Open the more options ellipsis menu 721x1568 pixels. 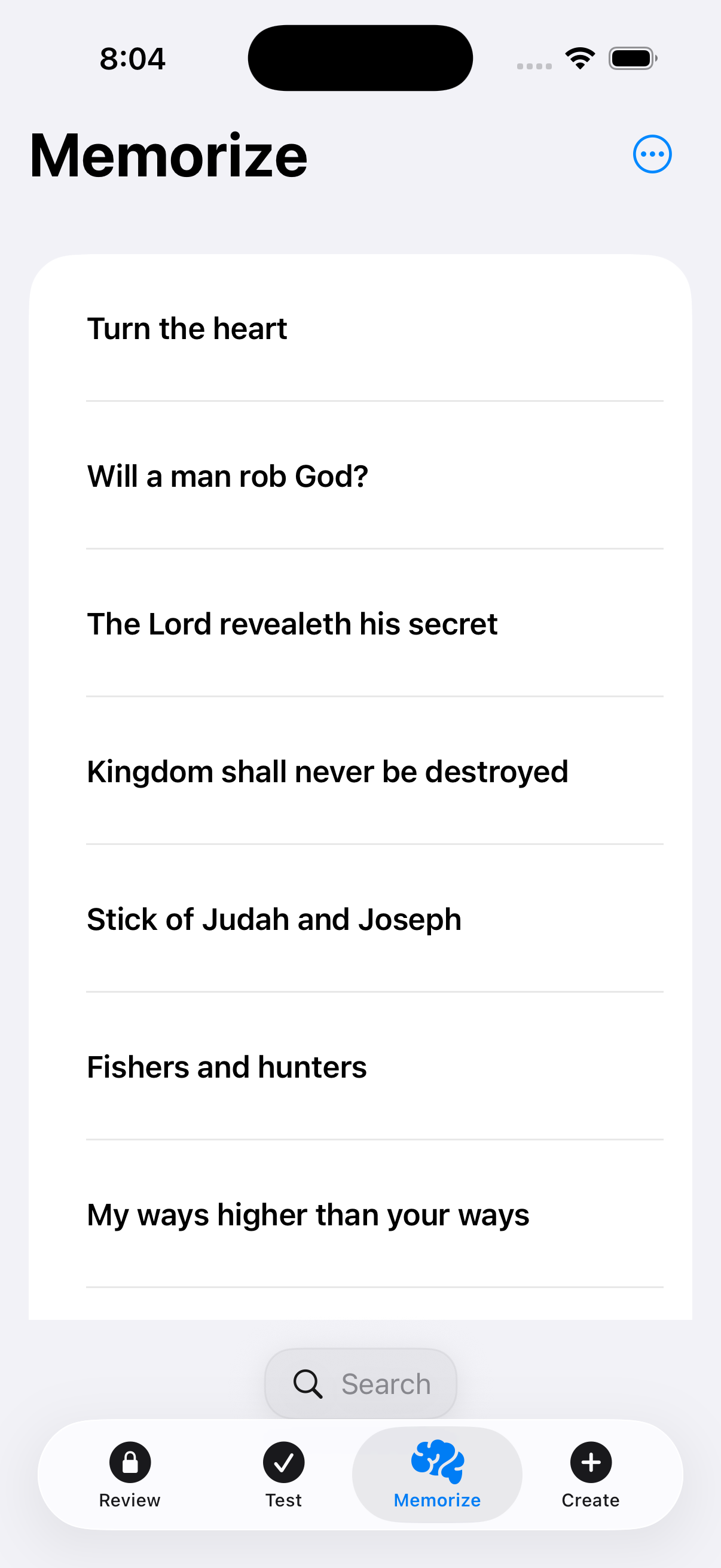652,154
